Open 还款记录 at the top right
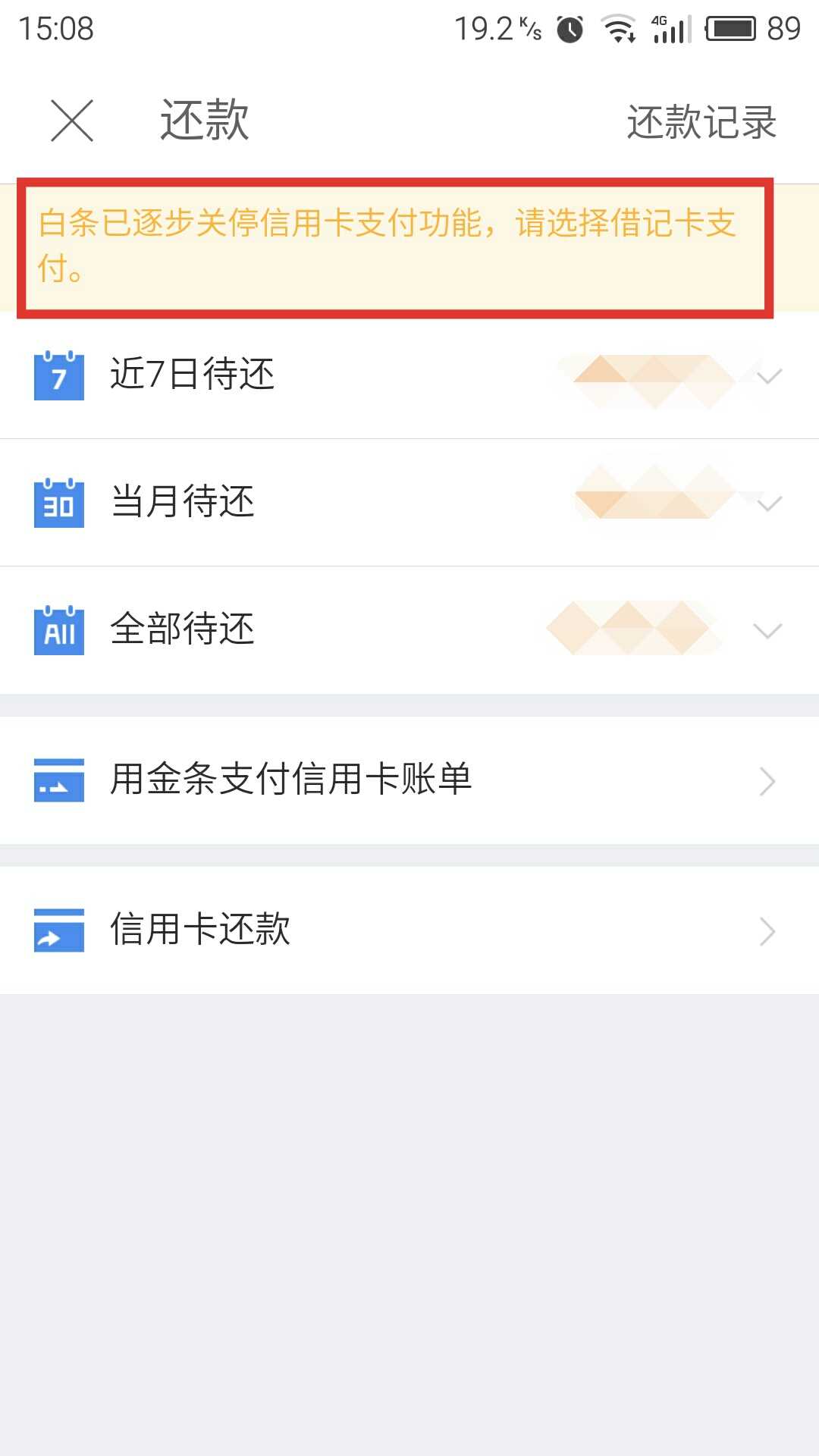Viewport: 819px width, 1456px height. (x=700, y=121)
